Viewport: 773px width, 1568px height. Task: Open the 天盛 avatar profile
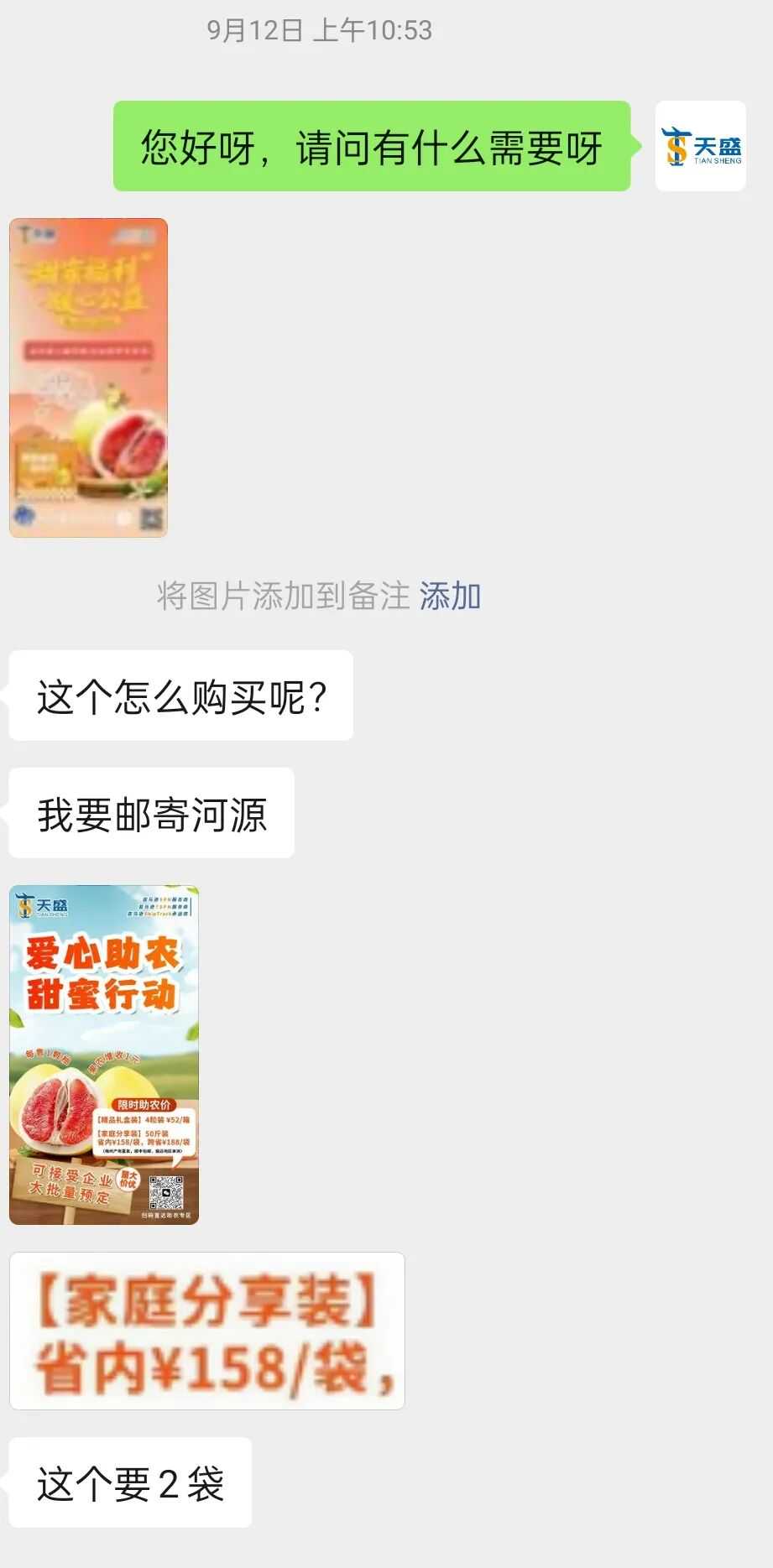point(700,146)
